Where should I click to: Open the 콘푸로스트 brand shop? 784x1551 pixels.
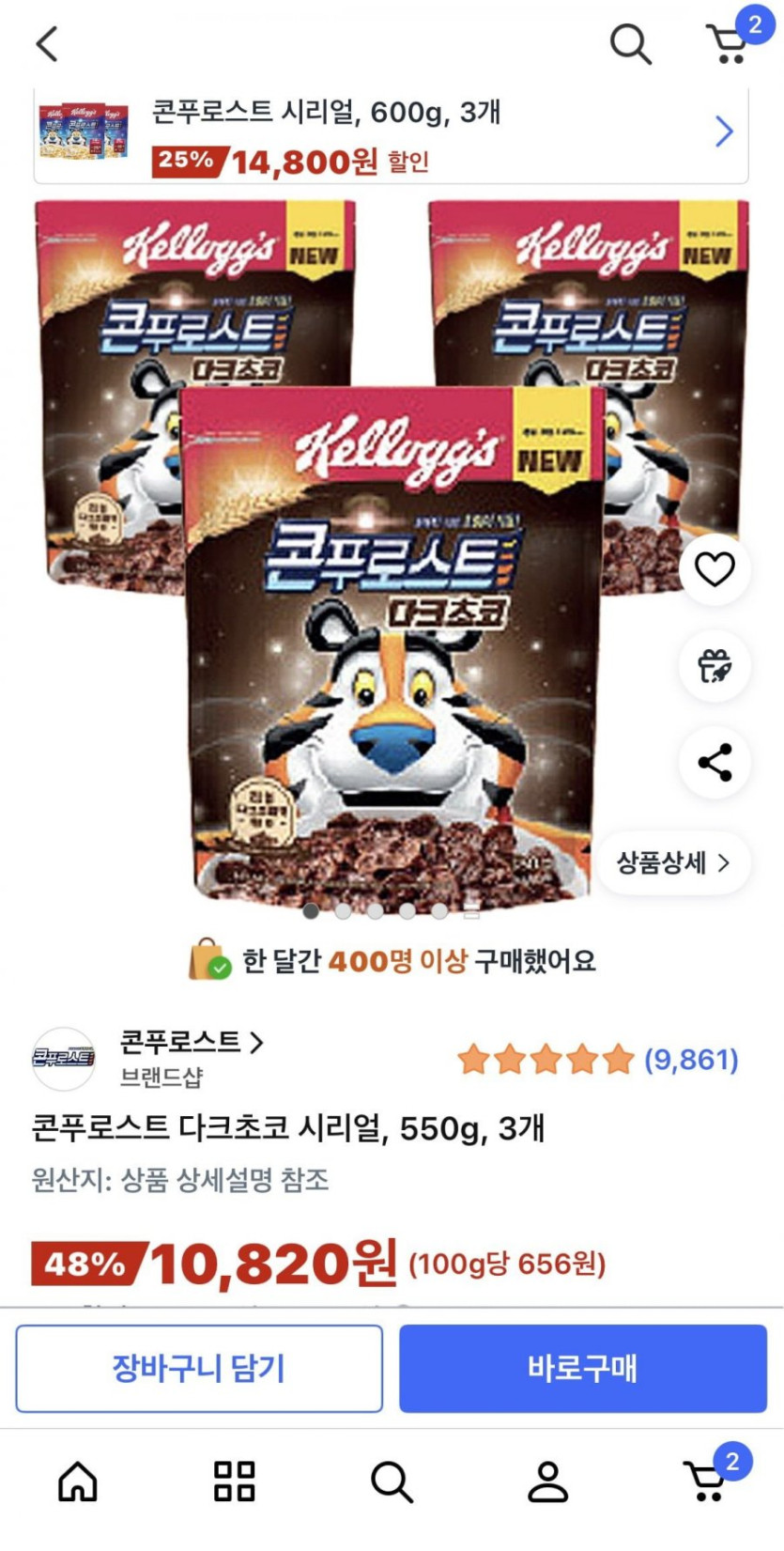[192, 1042]
